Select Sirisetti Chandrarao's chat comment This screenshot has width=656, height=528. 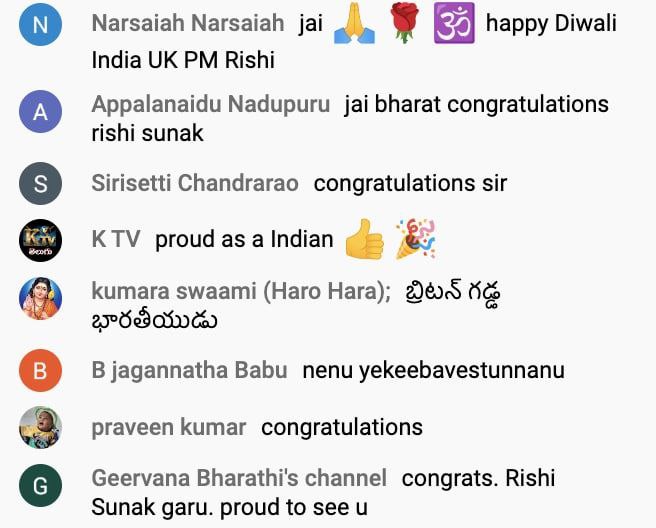click(x=409, y=184)
